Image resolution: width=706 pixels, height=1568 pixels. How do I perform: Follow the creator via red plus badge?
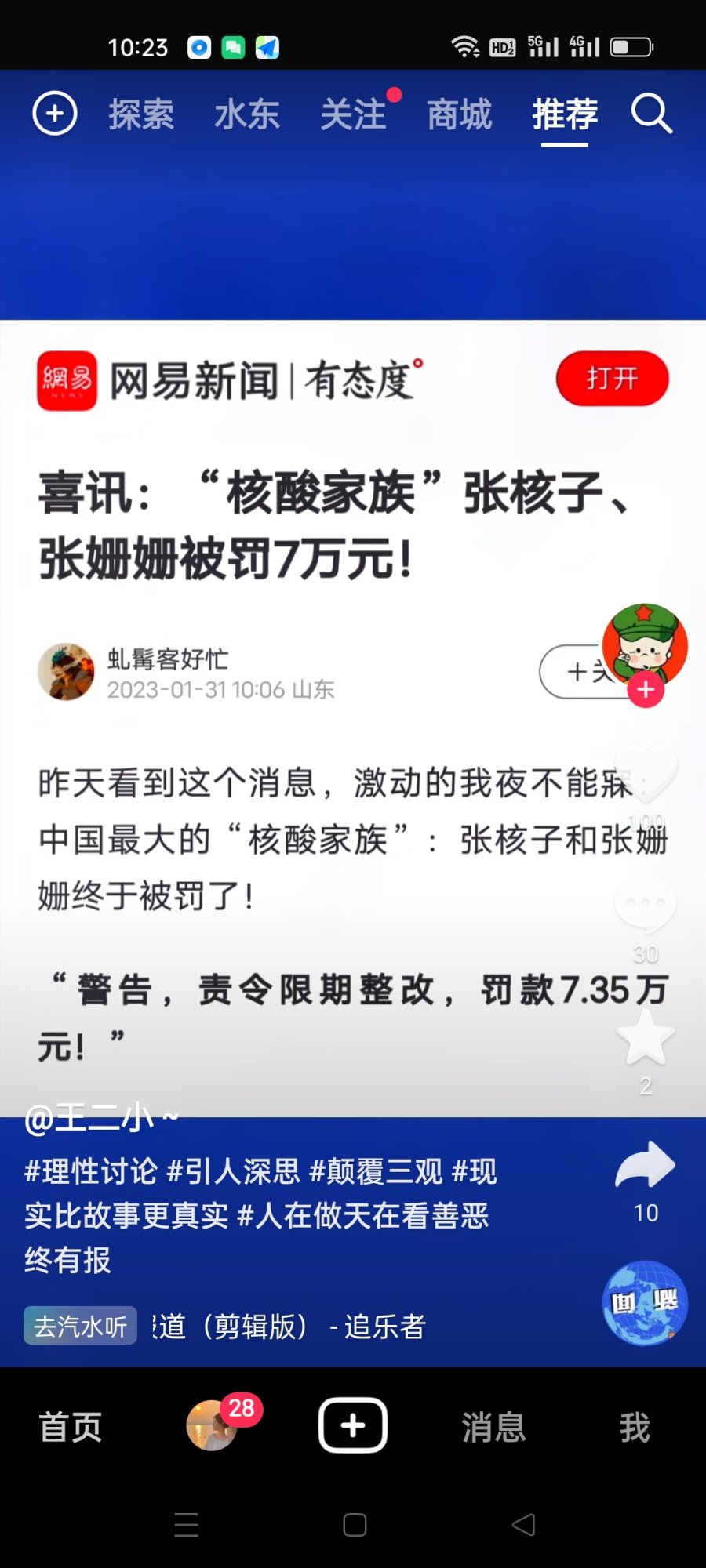[x=646, y=690]
